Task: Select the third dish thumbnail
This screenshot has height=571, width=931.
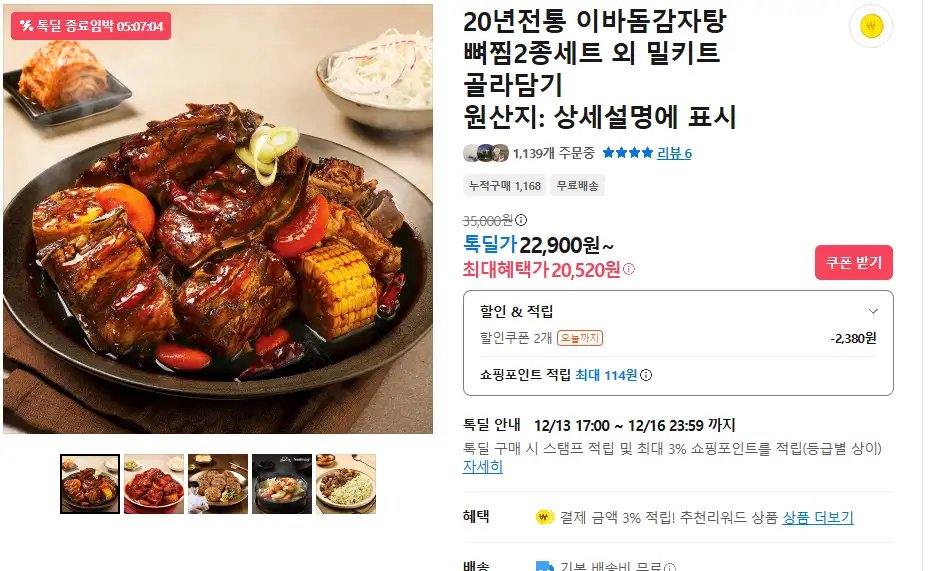Action: (218, 484)
